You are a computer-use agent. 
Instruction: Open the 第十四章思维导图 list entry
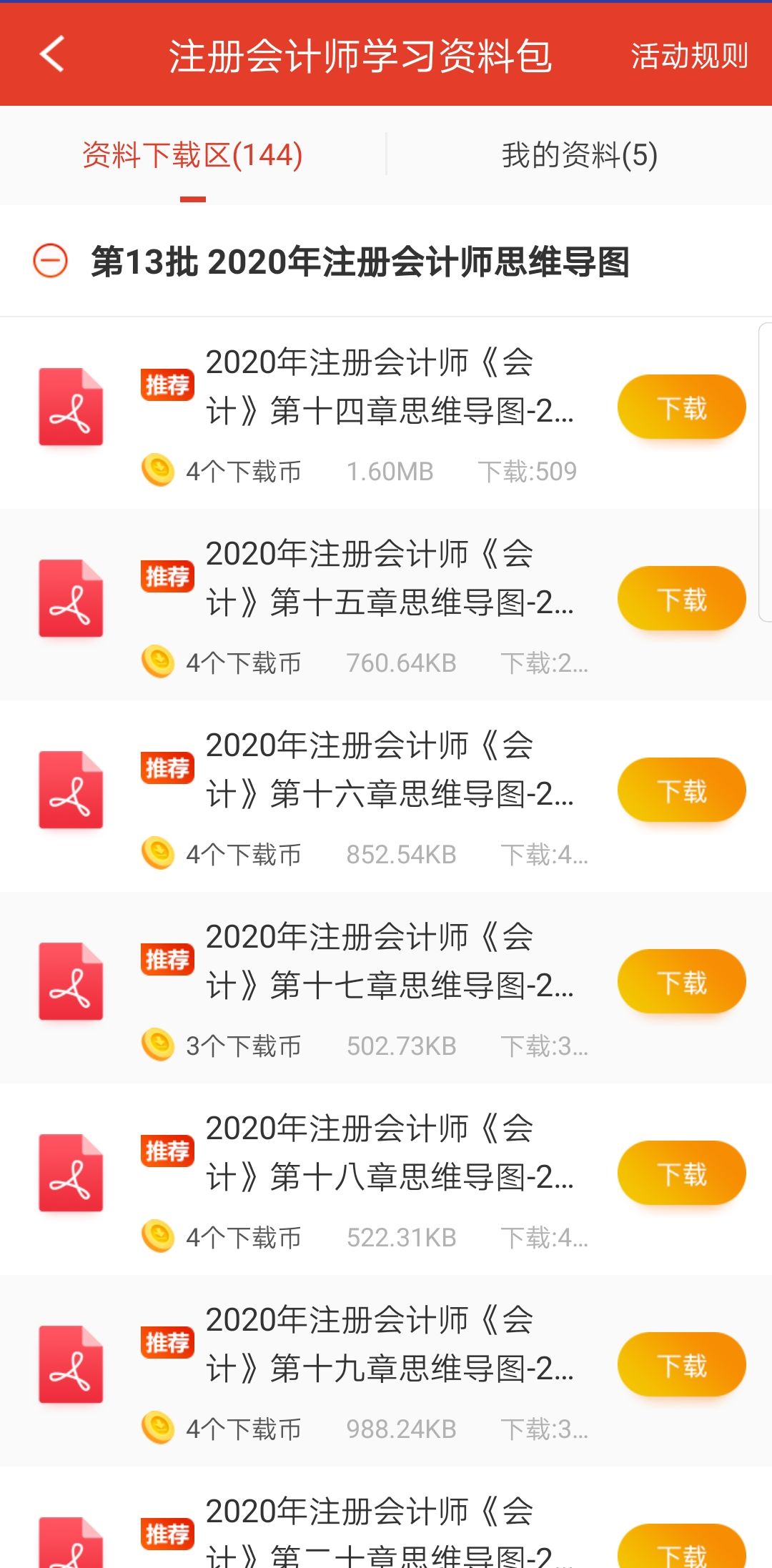[x=390, y=387]
